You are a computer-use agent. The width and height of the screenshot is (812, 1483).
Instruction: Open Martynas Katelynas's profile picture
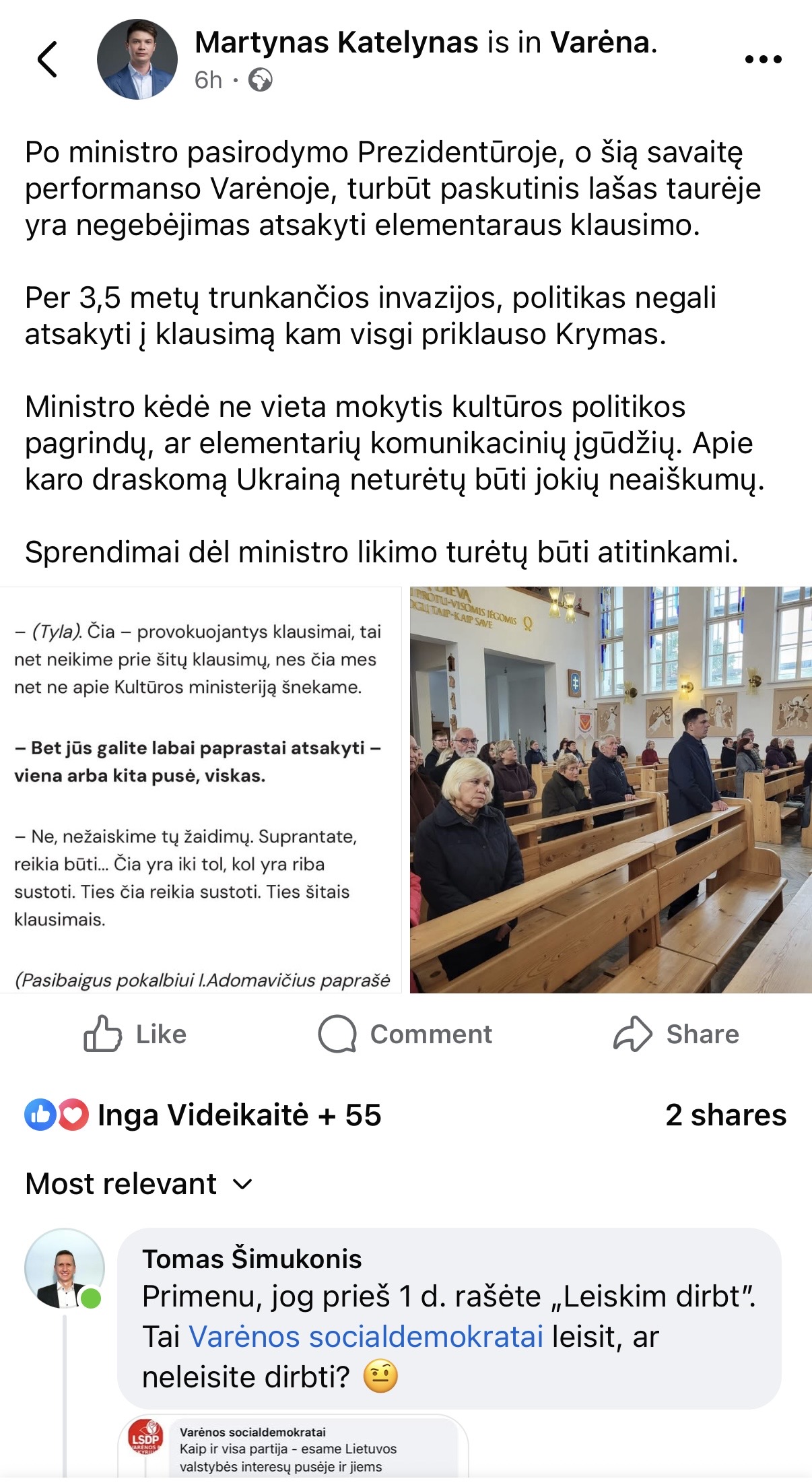(137, 59)
